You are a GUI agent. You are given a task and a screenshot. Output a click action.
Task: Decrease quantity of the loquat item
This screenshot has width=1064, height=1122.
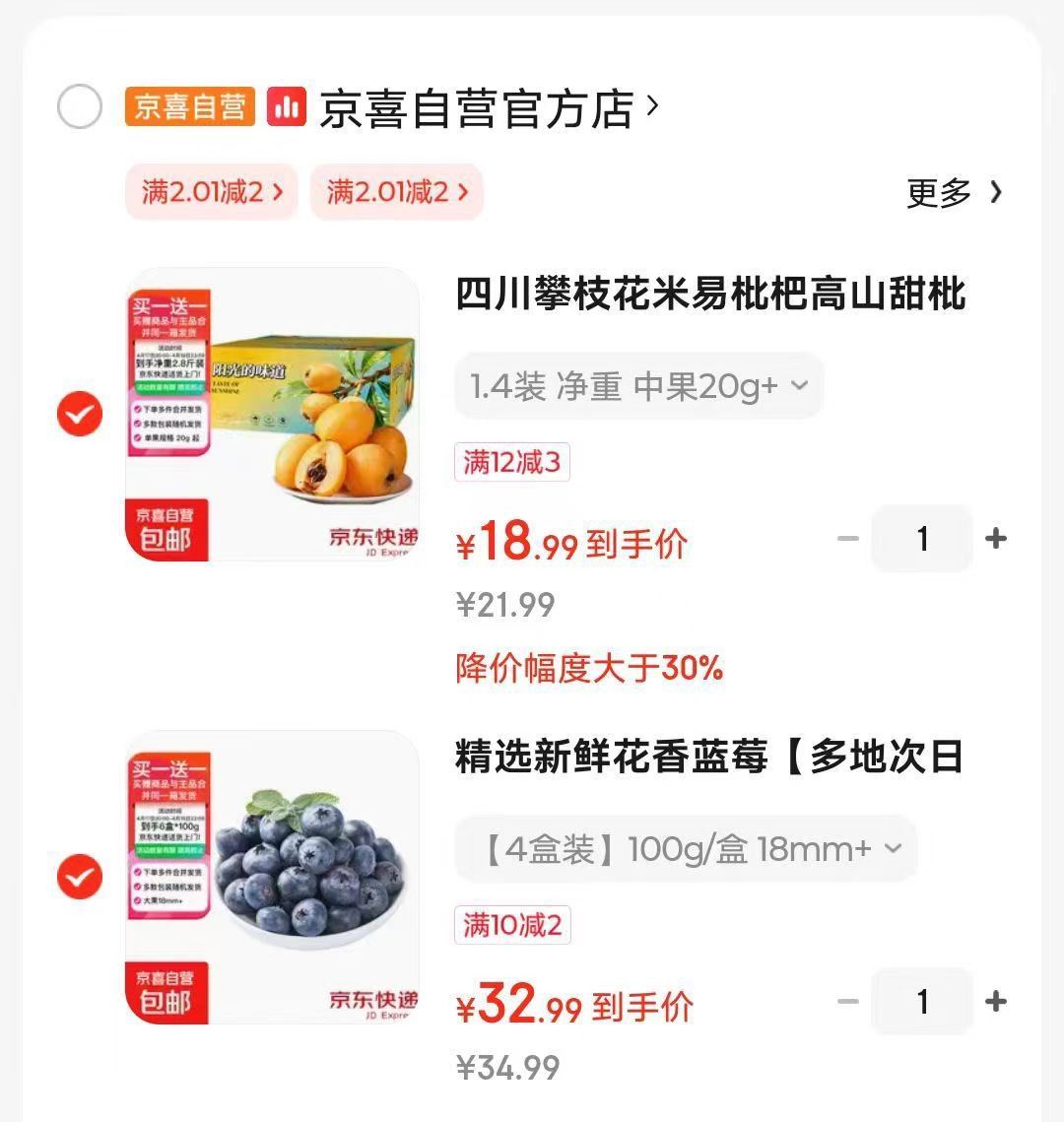coord(847,539)
